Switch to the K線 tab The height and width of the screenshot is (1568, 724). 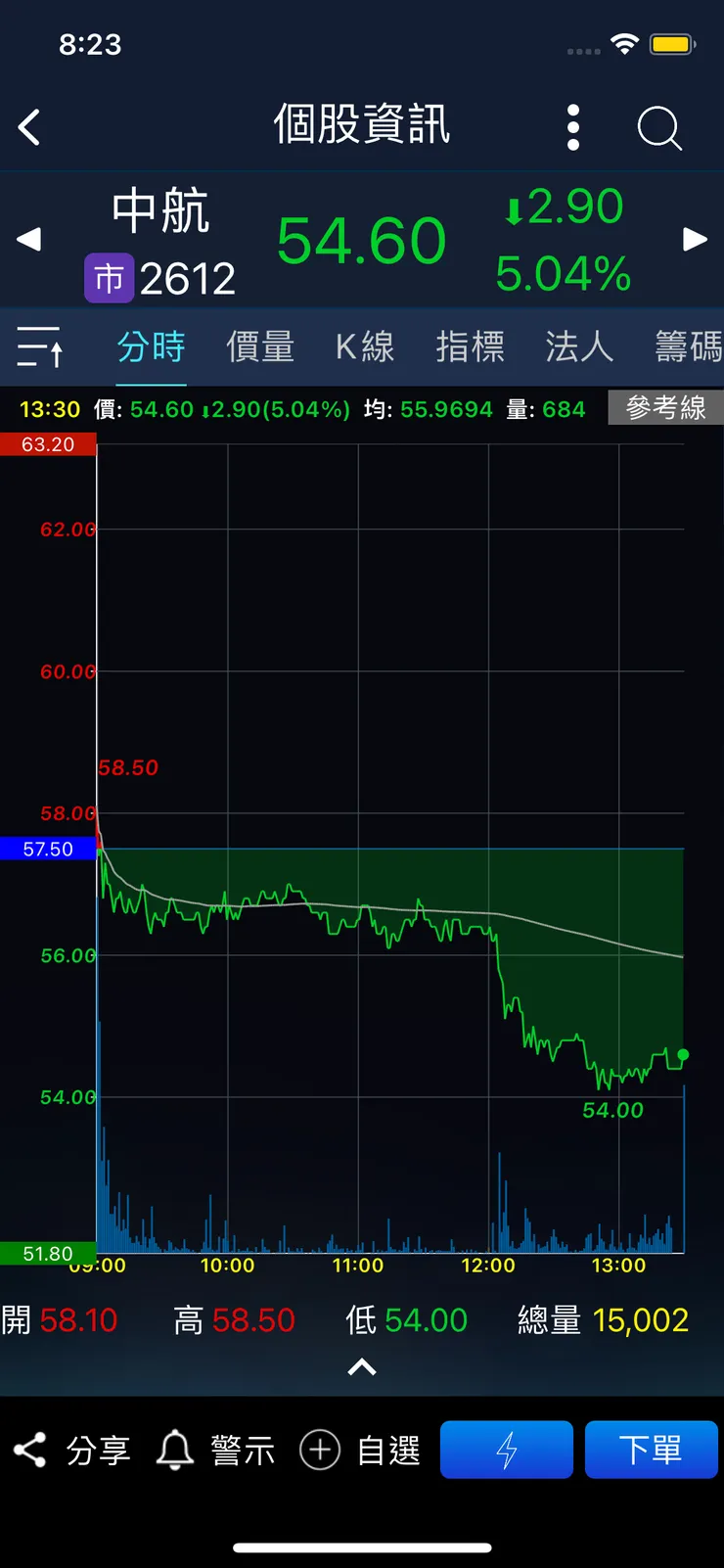365,346
